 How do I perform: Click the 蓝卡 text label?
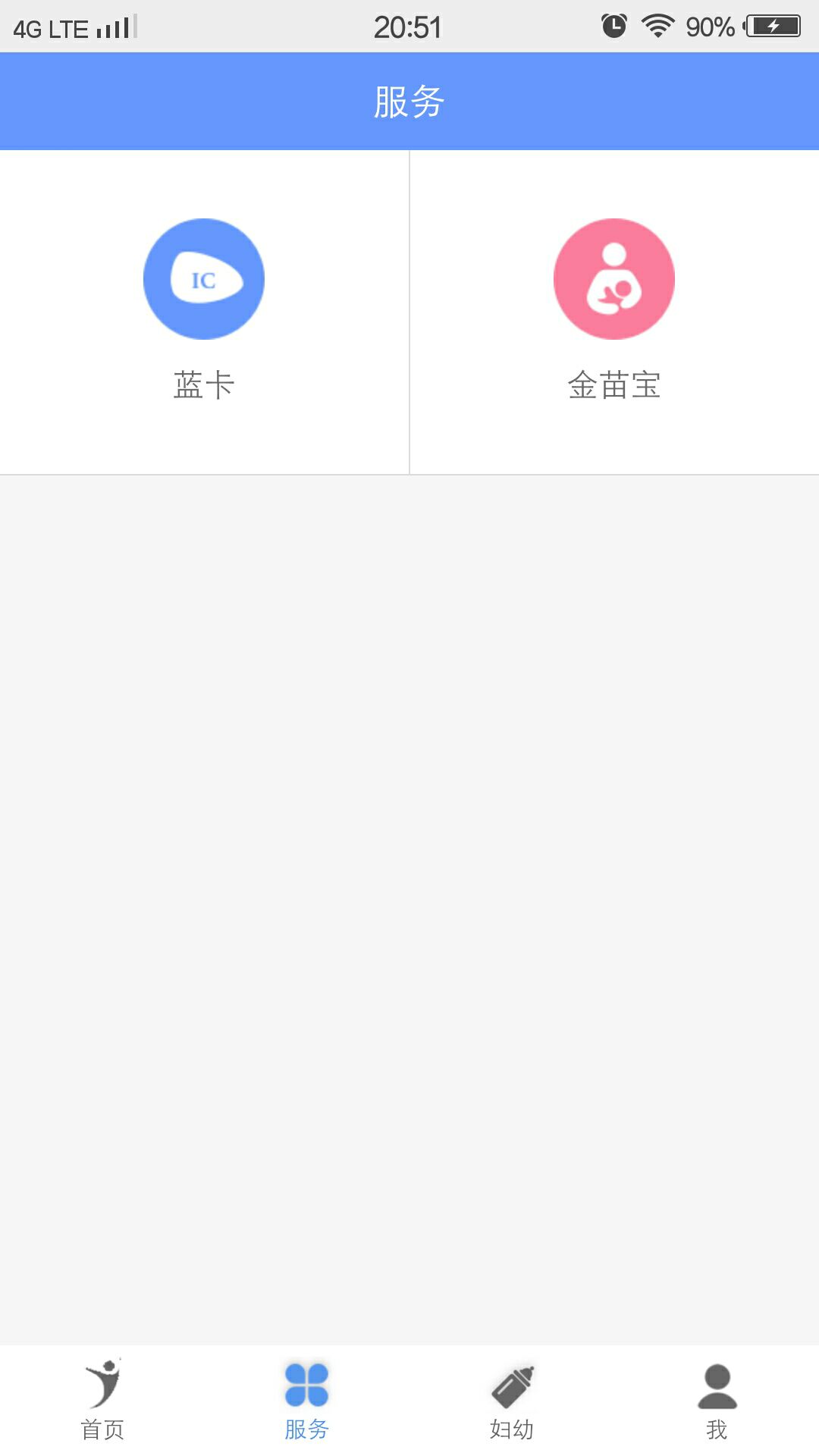click(203, 385)
